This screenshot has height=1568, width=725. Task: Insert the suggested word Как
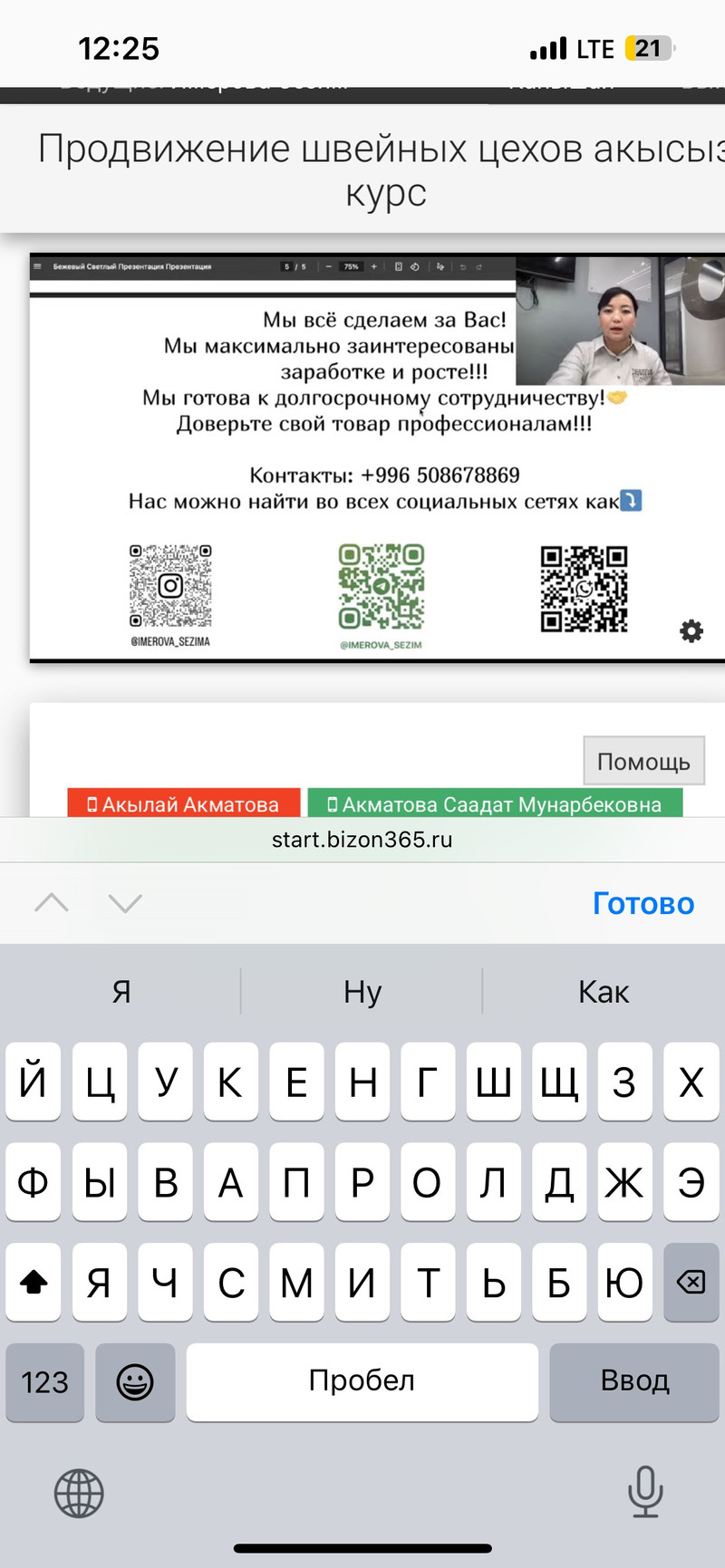pos(603,992)
